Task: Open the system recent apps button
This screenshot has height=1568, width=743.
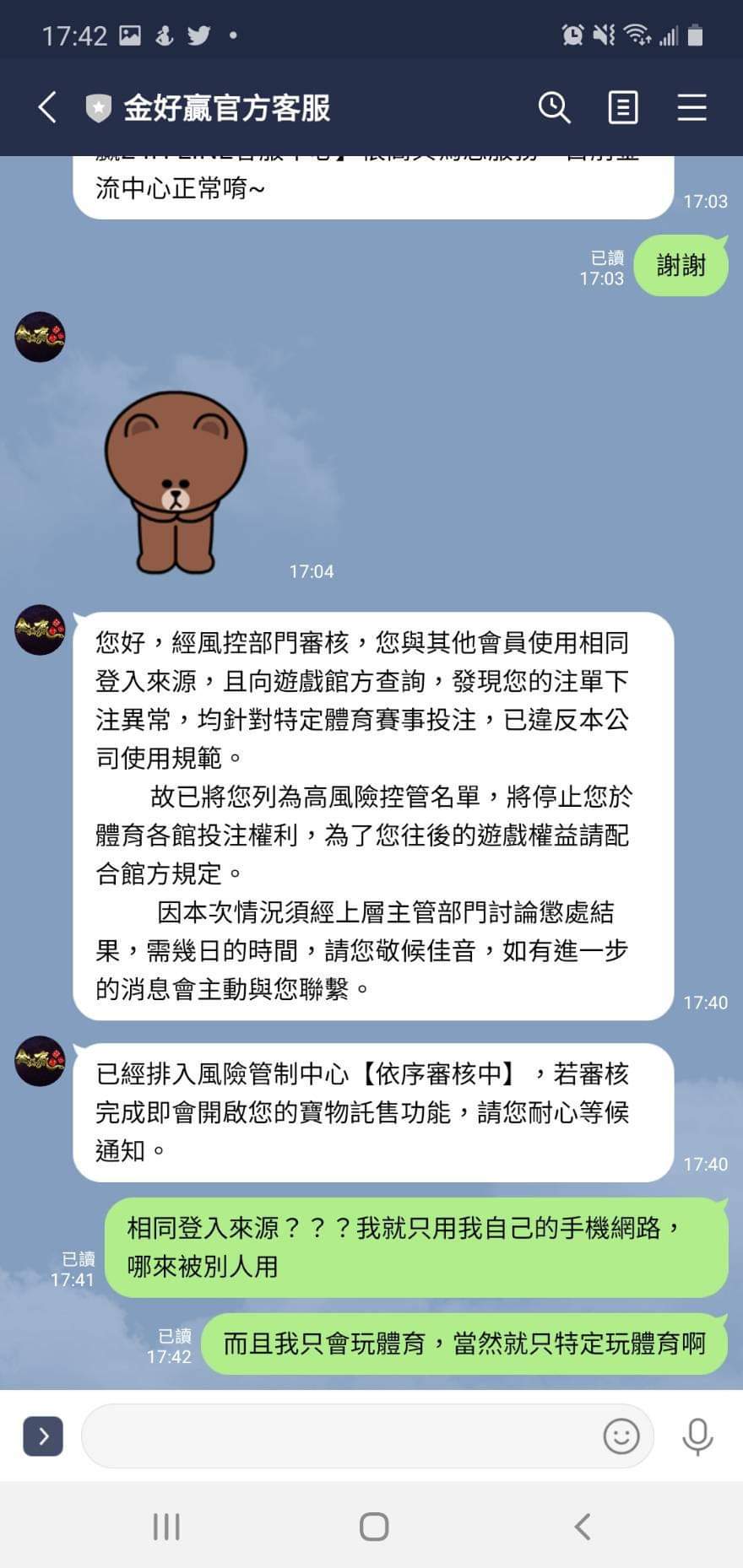Action: tap(166, 1526)
